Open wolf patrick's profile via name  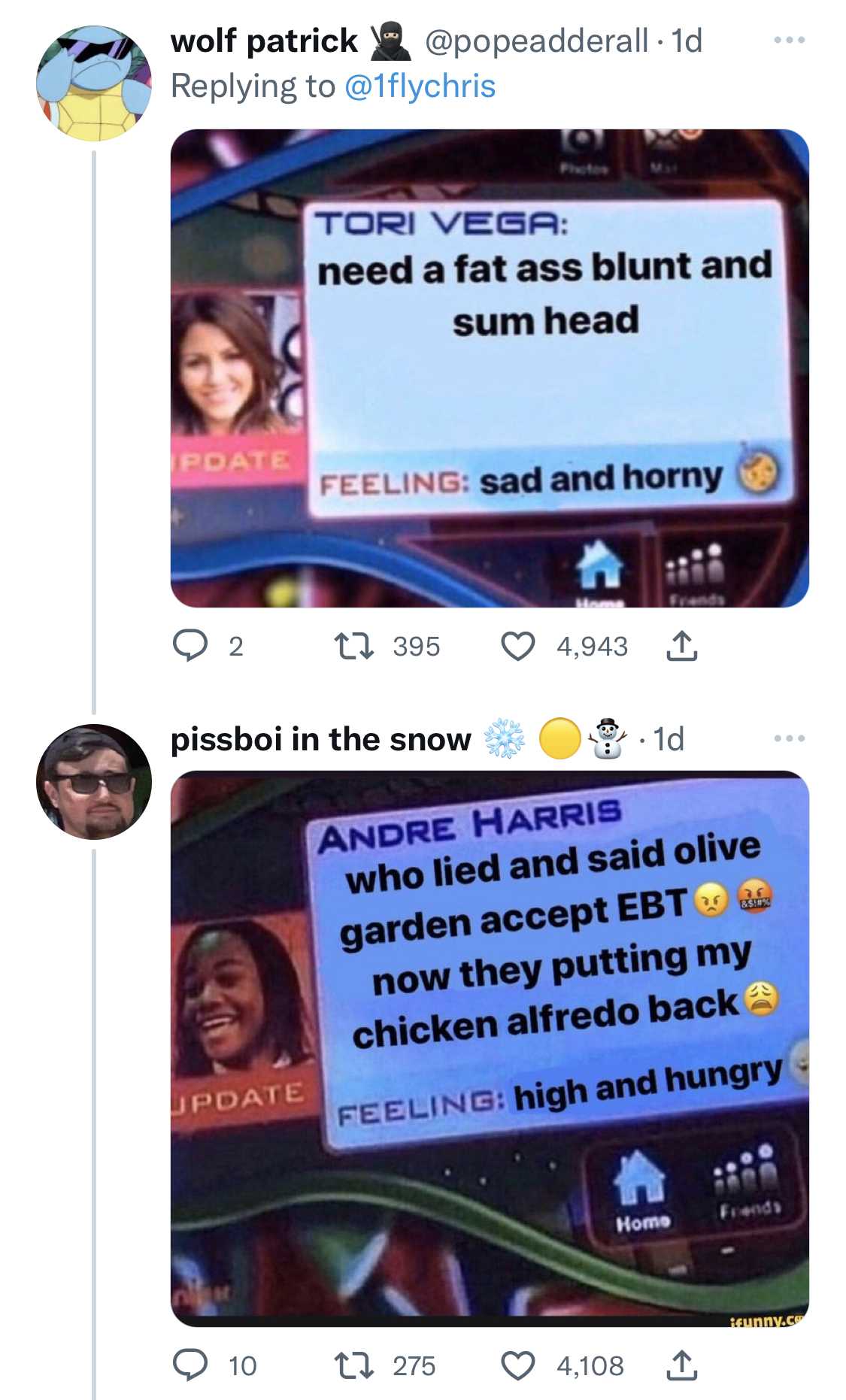click(264, 41)
